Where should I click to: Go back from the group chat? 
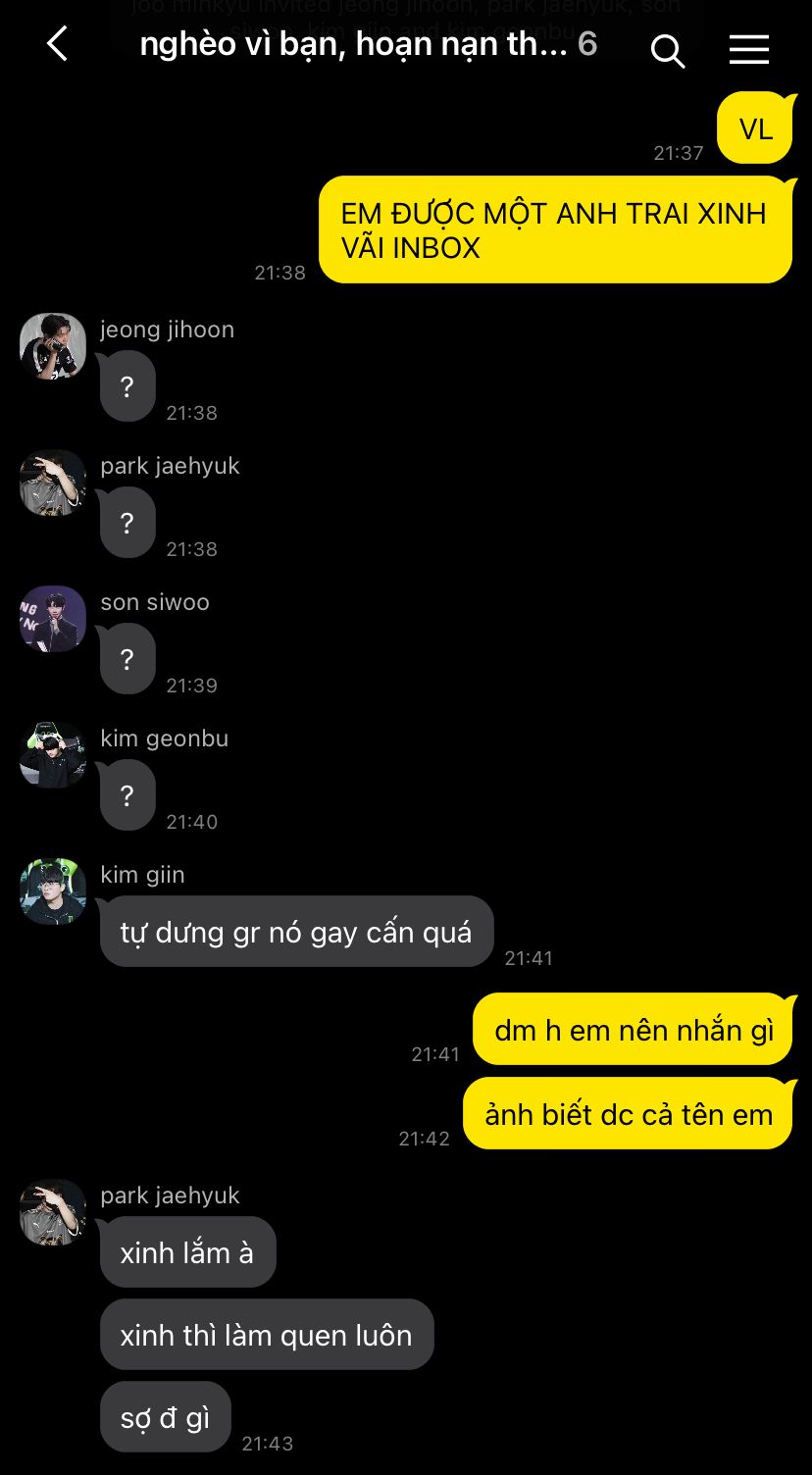coord(57,45)
